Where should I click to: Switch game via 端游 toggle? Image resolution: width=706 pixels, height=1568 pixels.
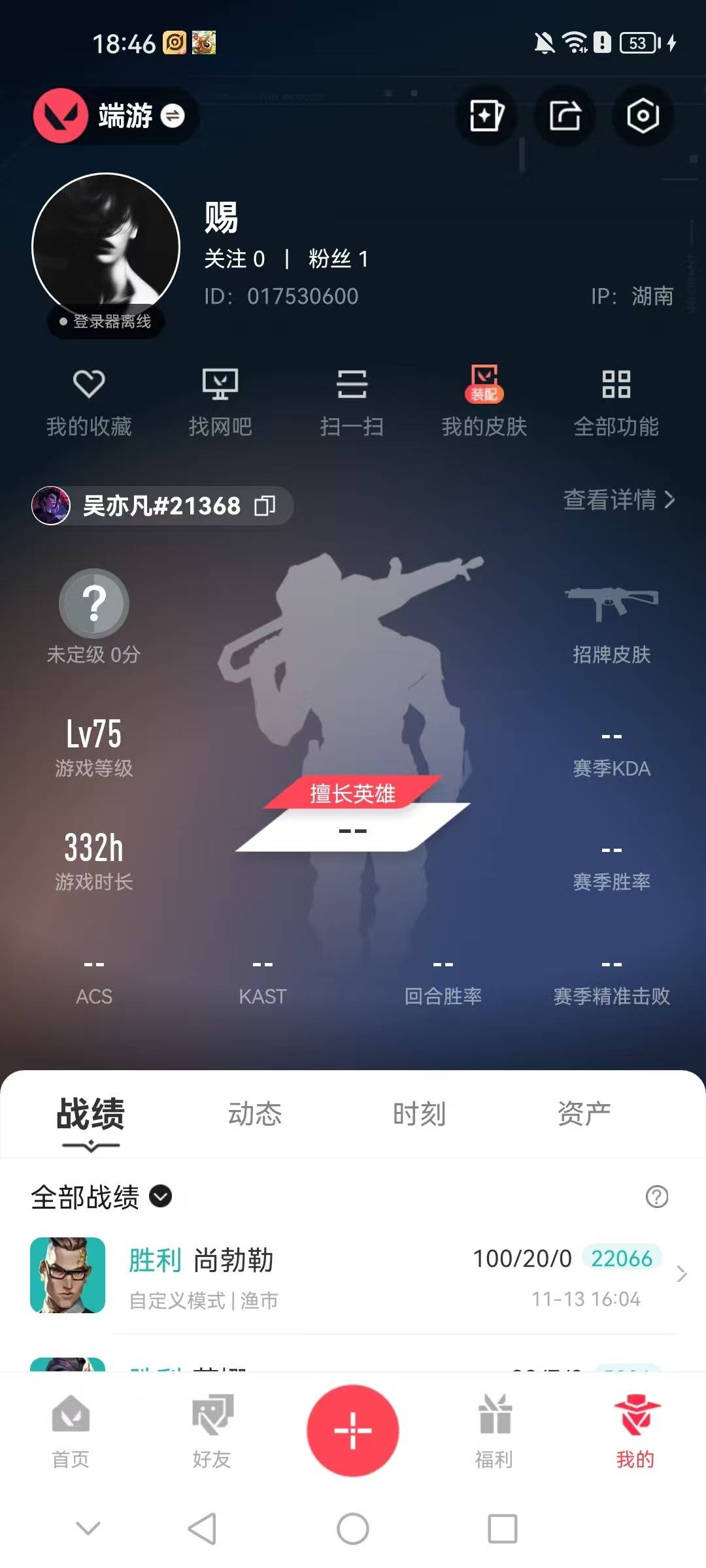click(x=173, y=116)
